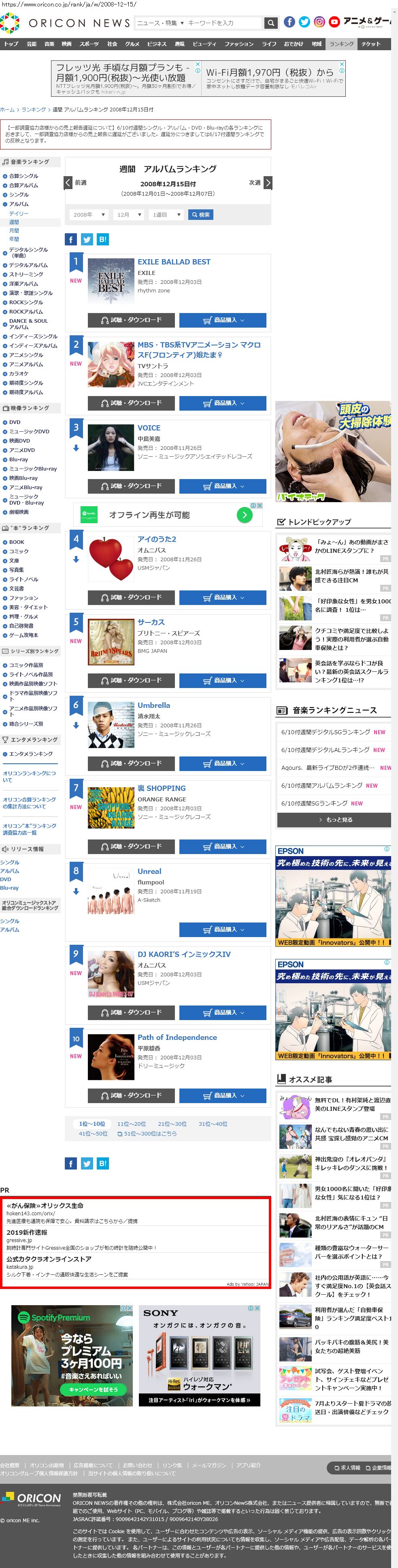Tap the magnifier search button in header
This screenshot has height=1568, width=398.
tap(271, 23)
